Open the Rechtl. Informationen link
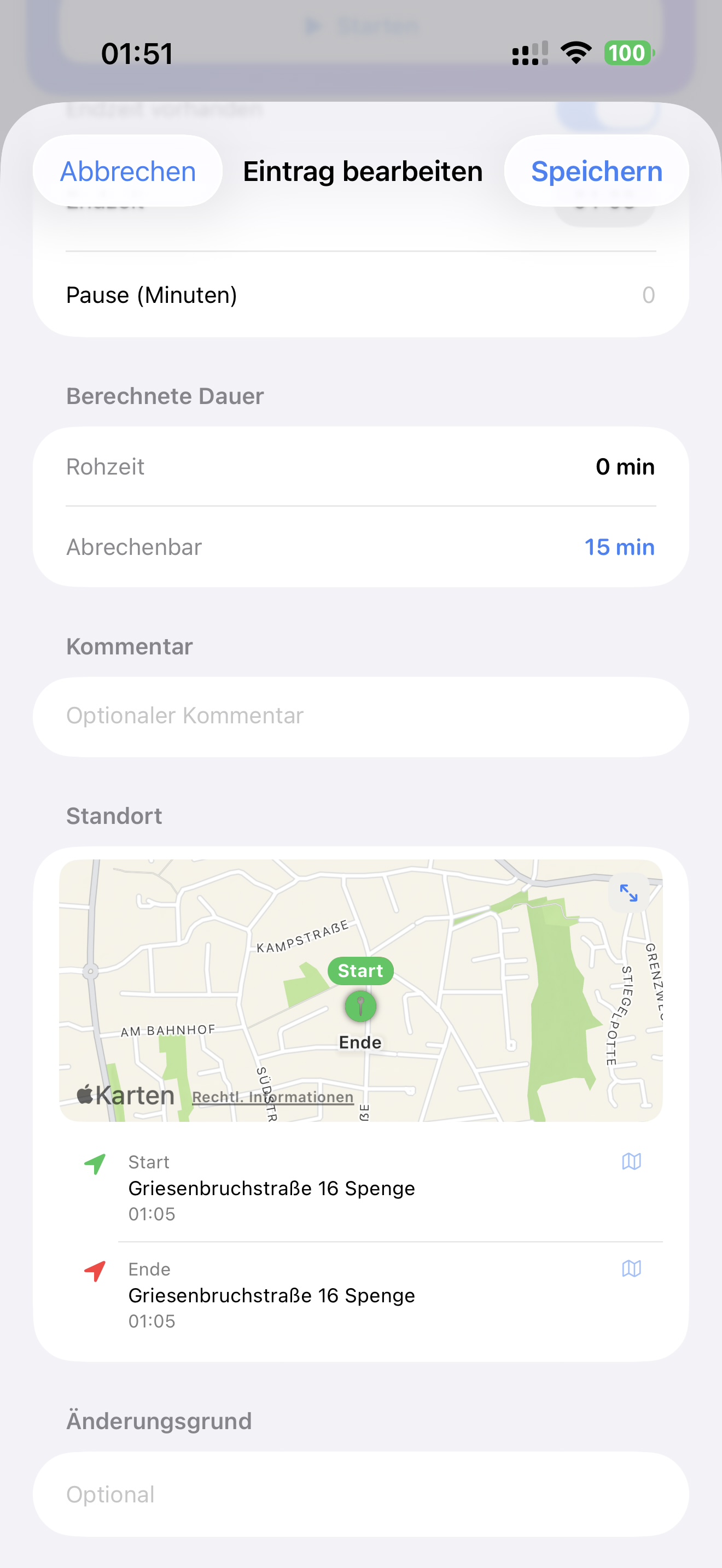The width and height of the screenshot is (722, 1568). (x=273, y=1097)
